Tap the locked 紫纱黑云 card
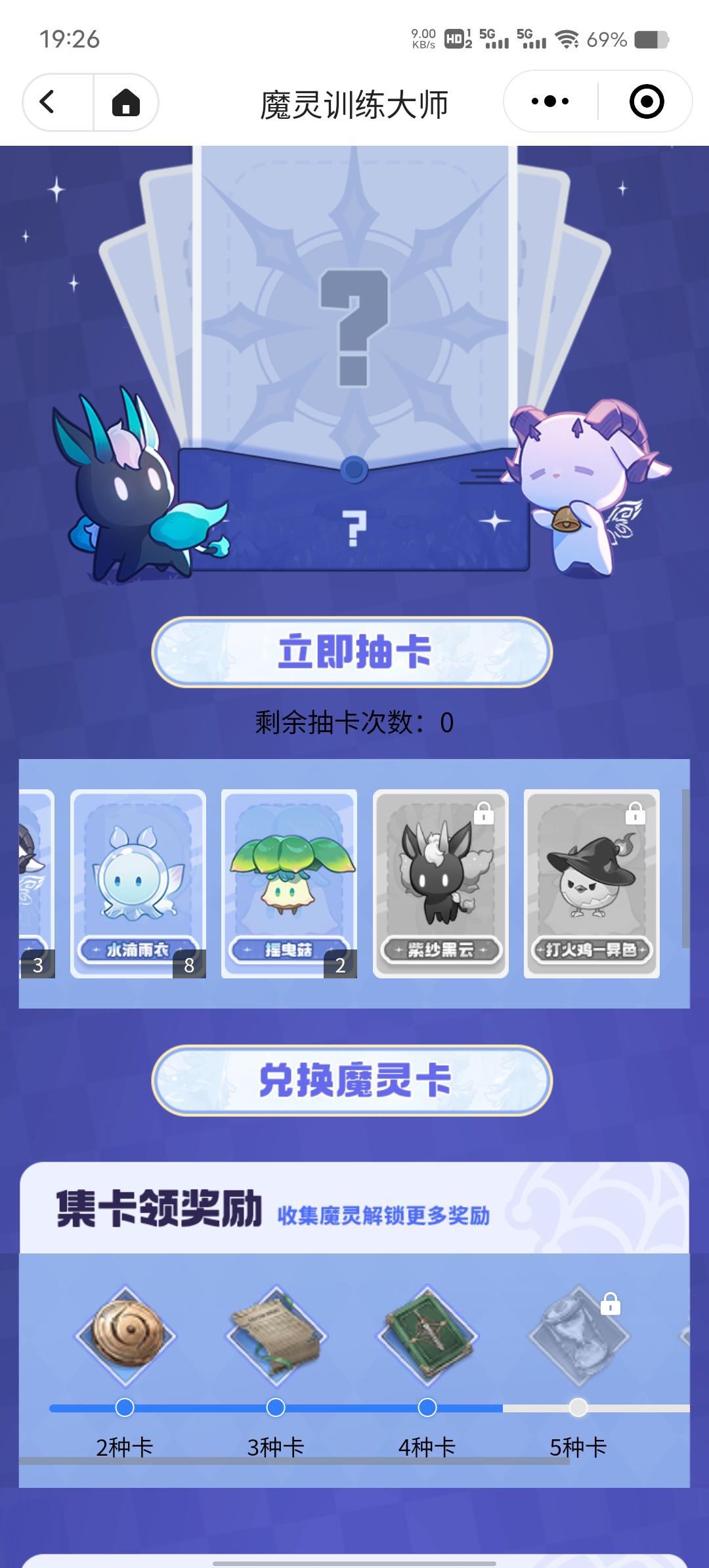Screen dimensions: 709x1568 (440, 883)
